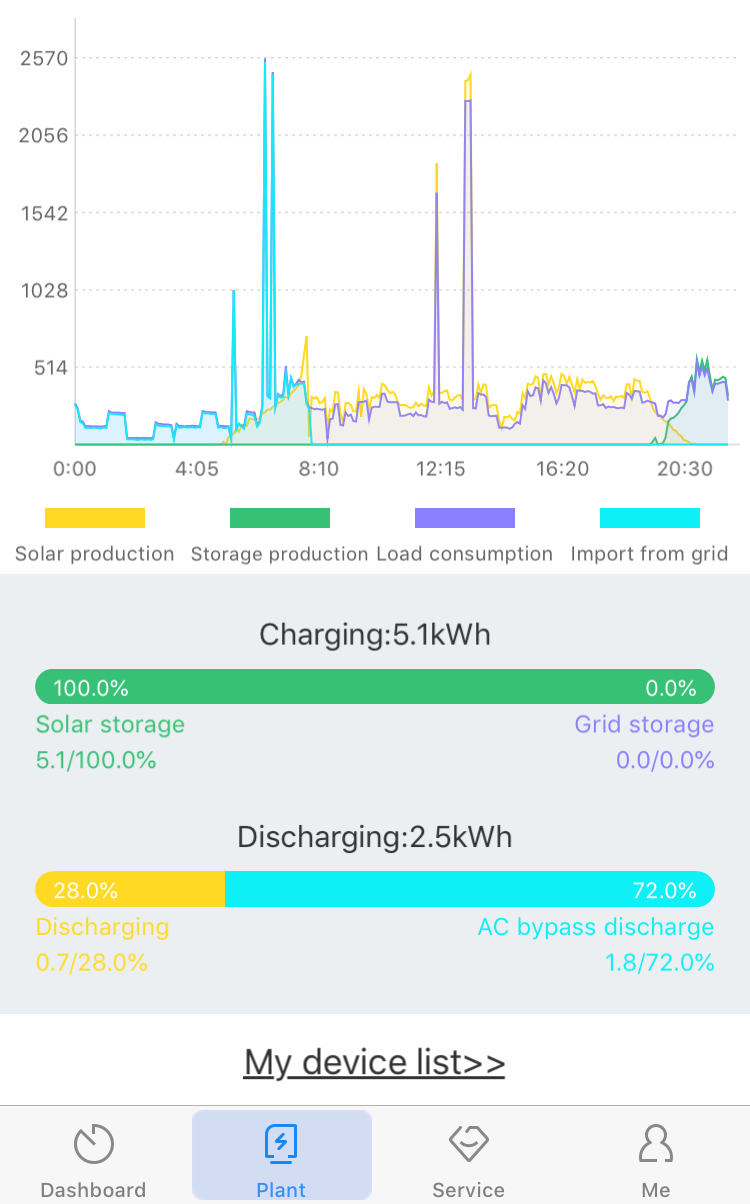Open the My device list link
The width and height of the screenshot is (750, 1204).
[374, 1062]
